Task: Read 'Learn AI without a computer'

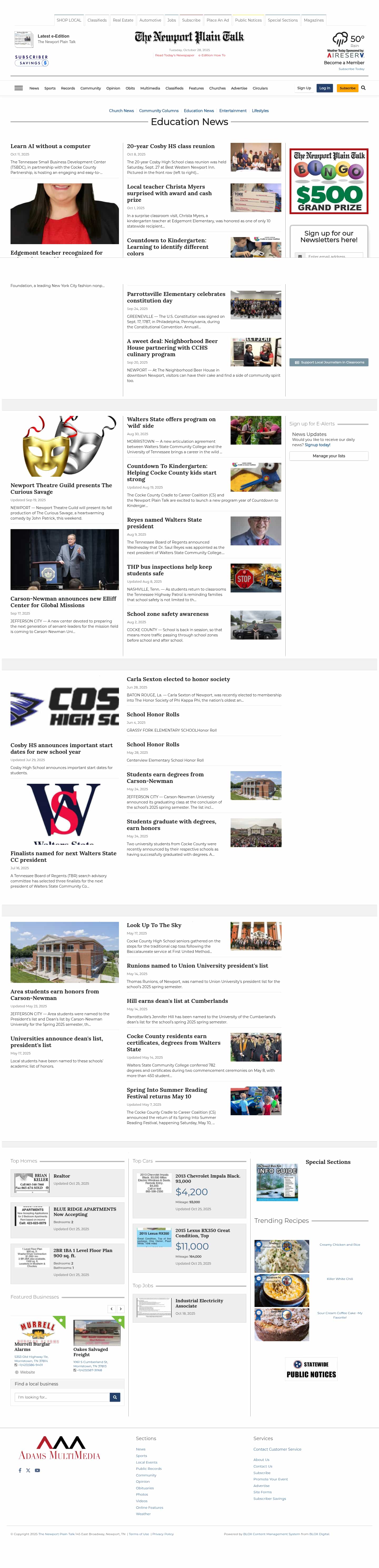Action: pyautogui.click(x=51, y=146)
